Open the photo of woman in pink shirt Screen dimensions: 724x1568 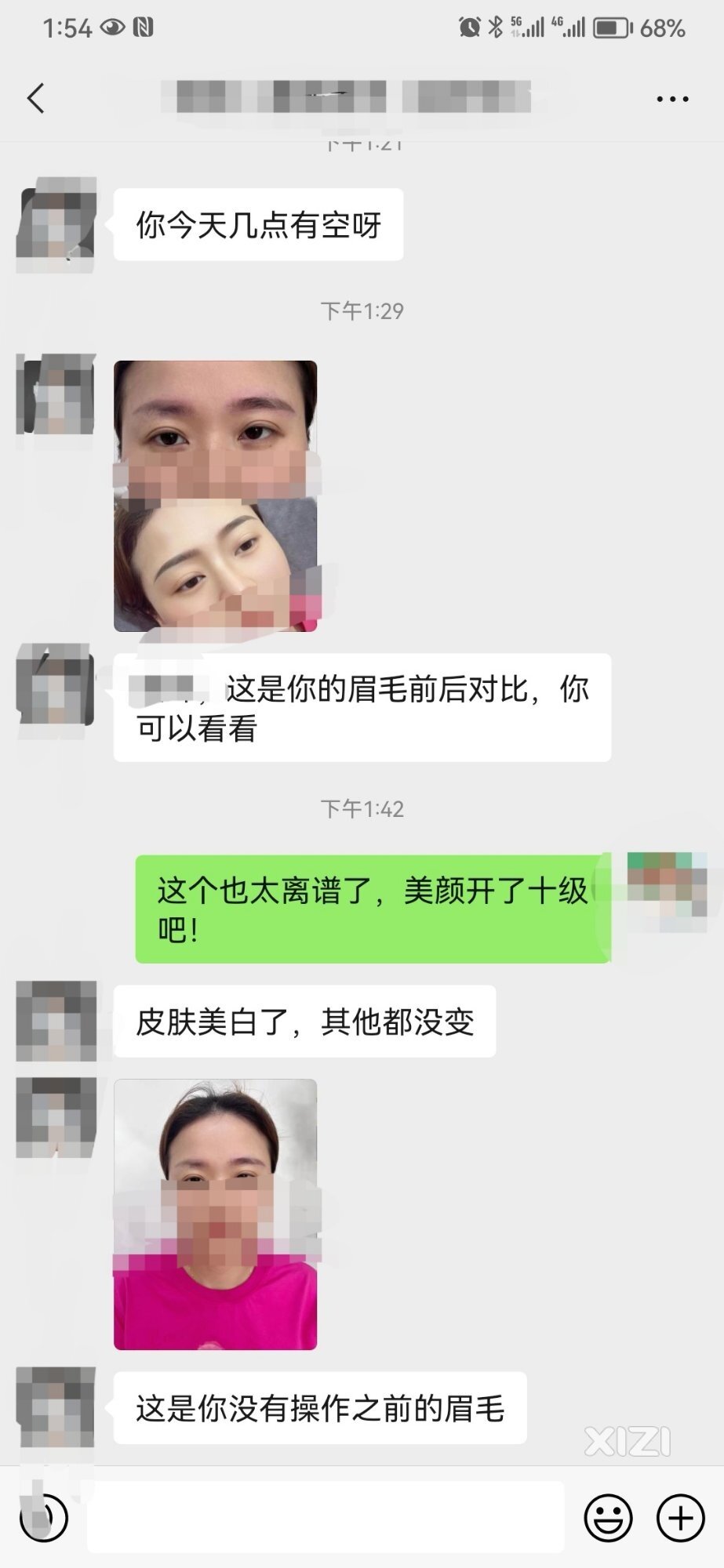point(215,1214)
